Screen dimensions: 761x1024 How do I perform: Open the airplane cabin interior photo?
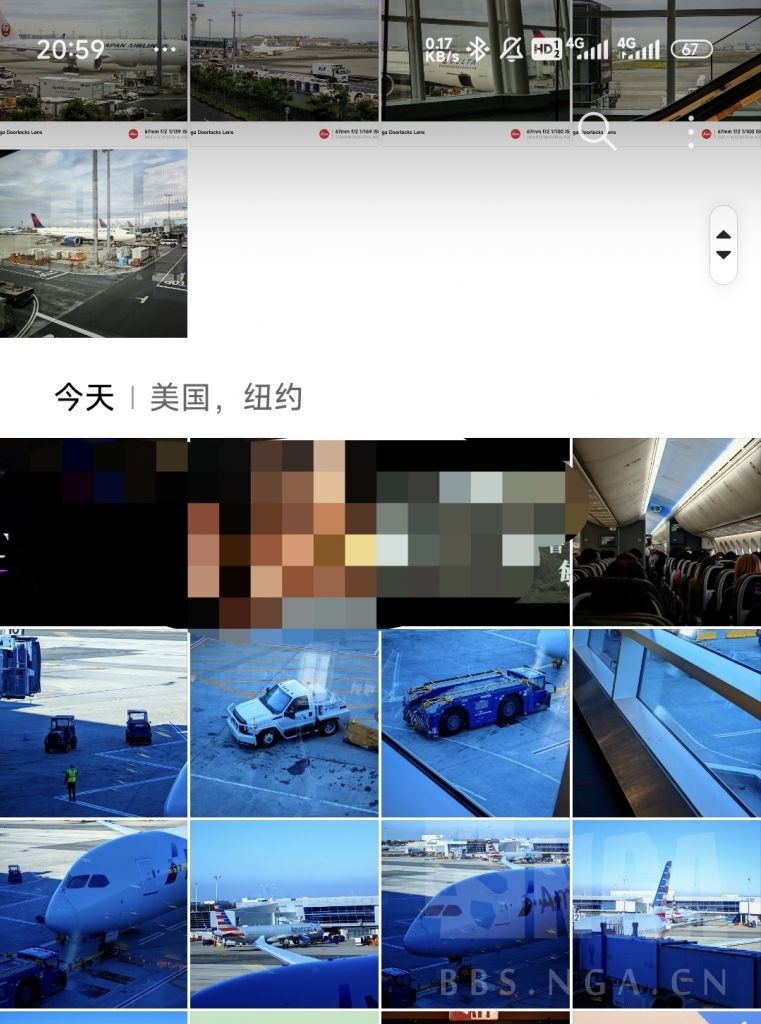point(666,532)
